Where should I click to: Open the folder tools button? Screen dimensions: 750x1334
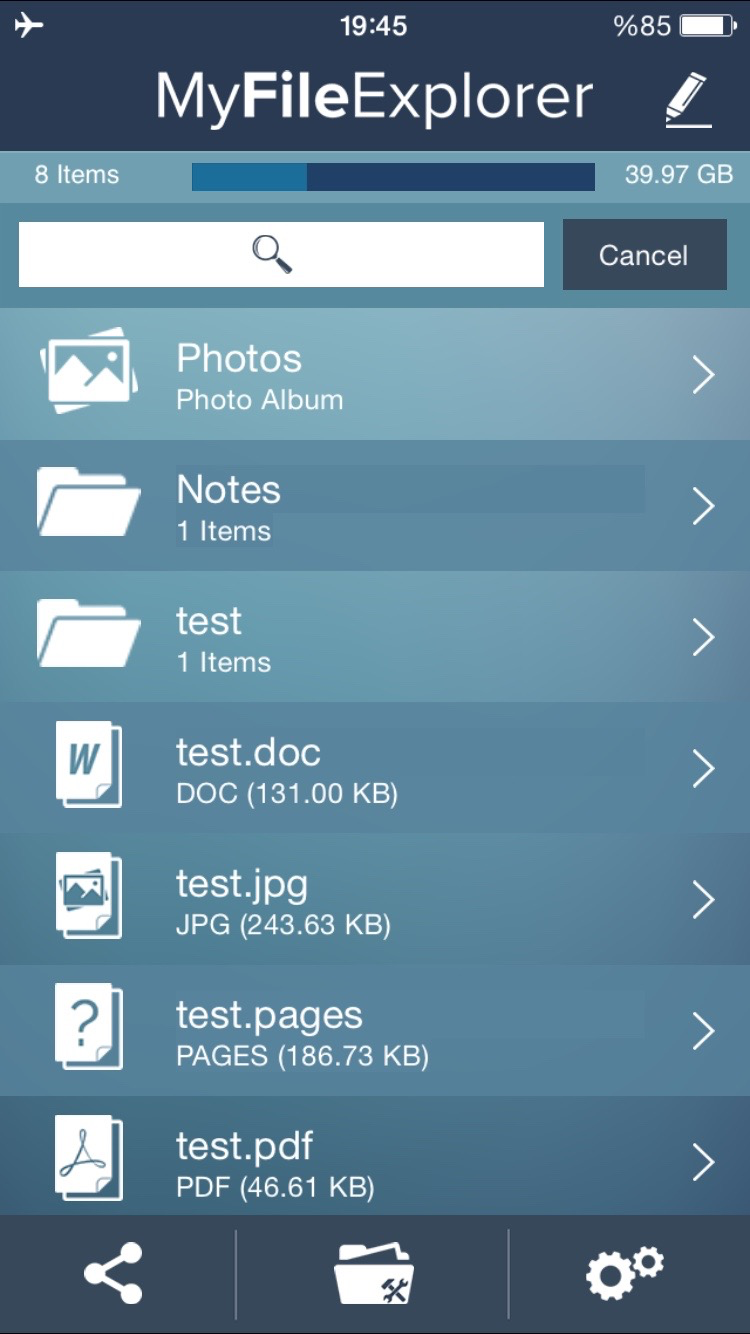373,1274
